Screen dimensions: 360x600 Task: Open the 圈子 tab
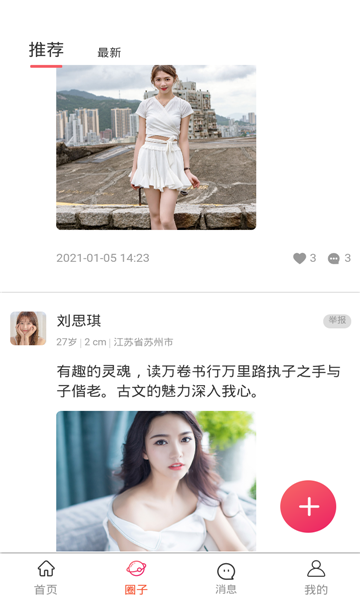[136, 577]
